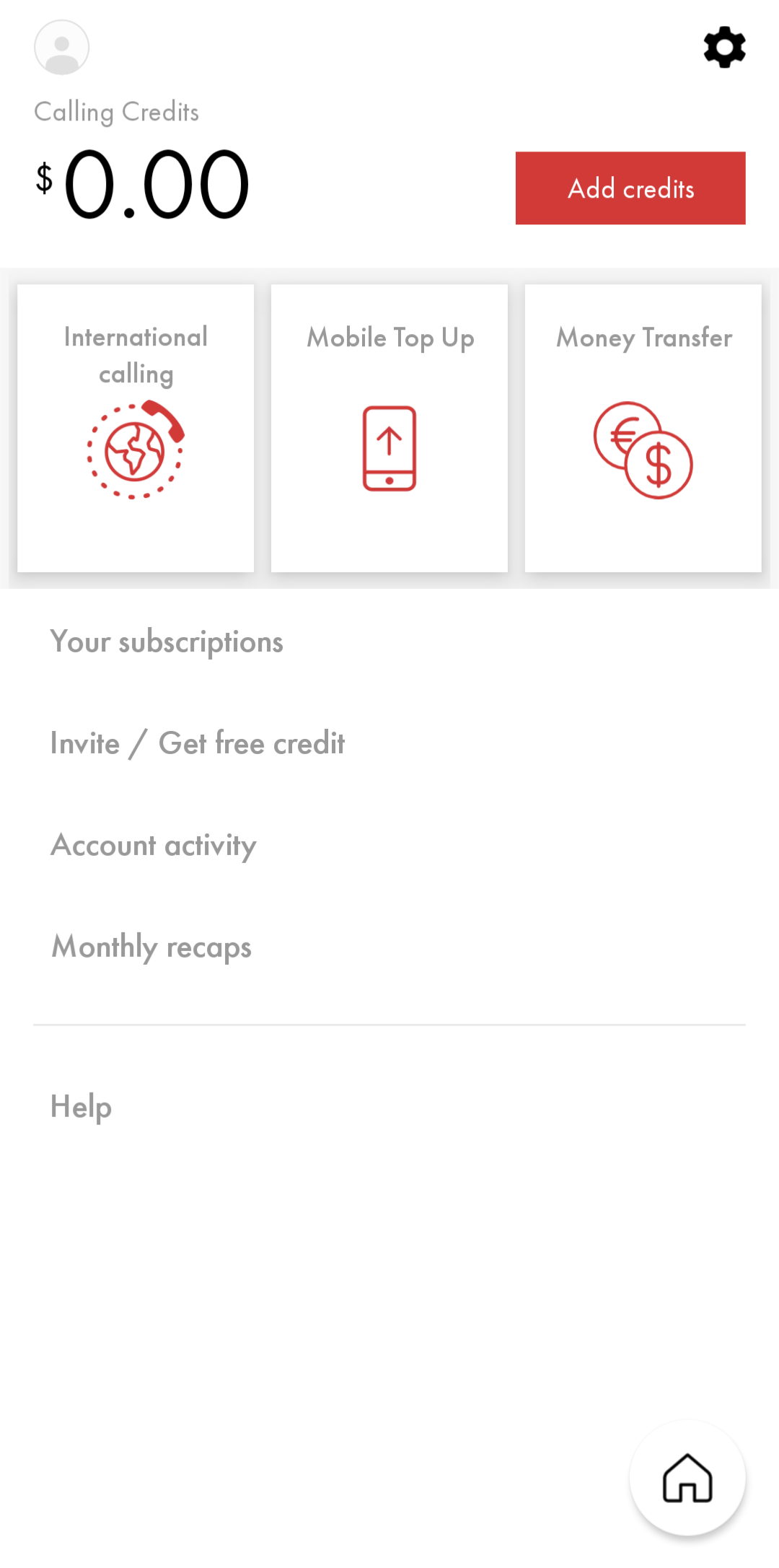
Task: Open the settings gear icon
Action: coord(724,48)
